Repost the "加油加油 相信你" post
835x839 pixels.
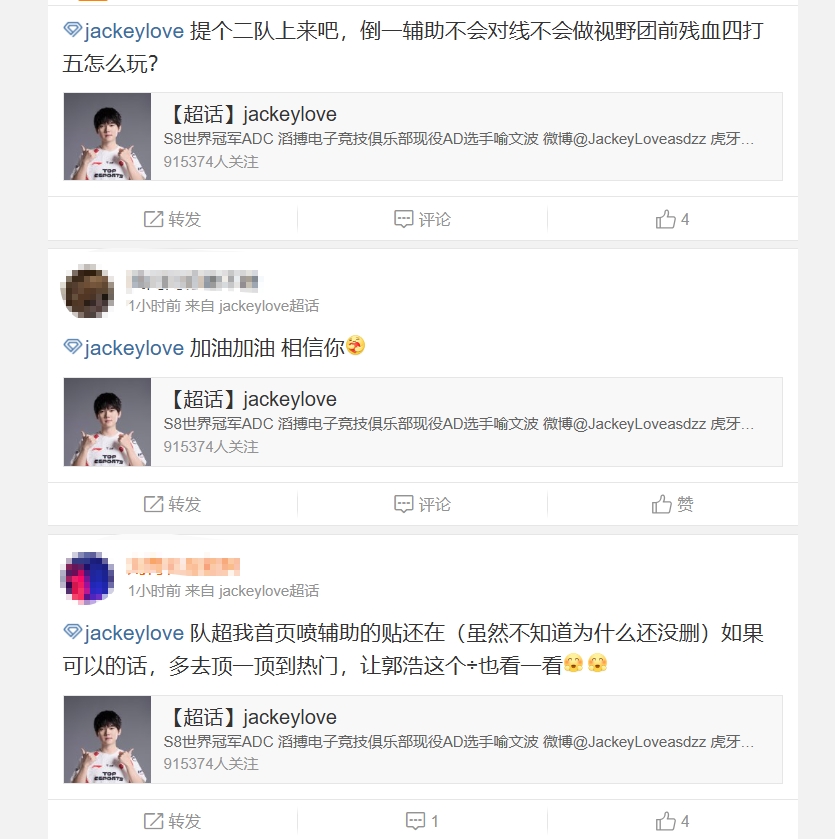[x=172, y=504]
